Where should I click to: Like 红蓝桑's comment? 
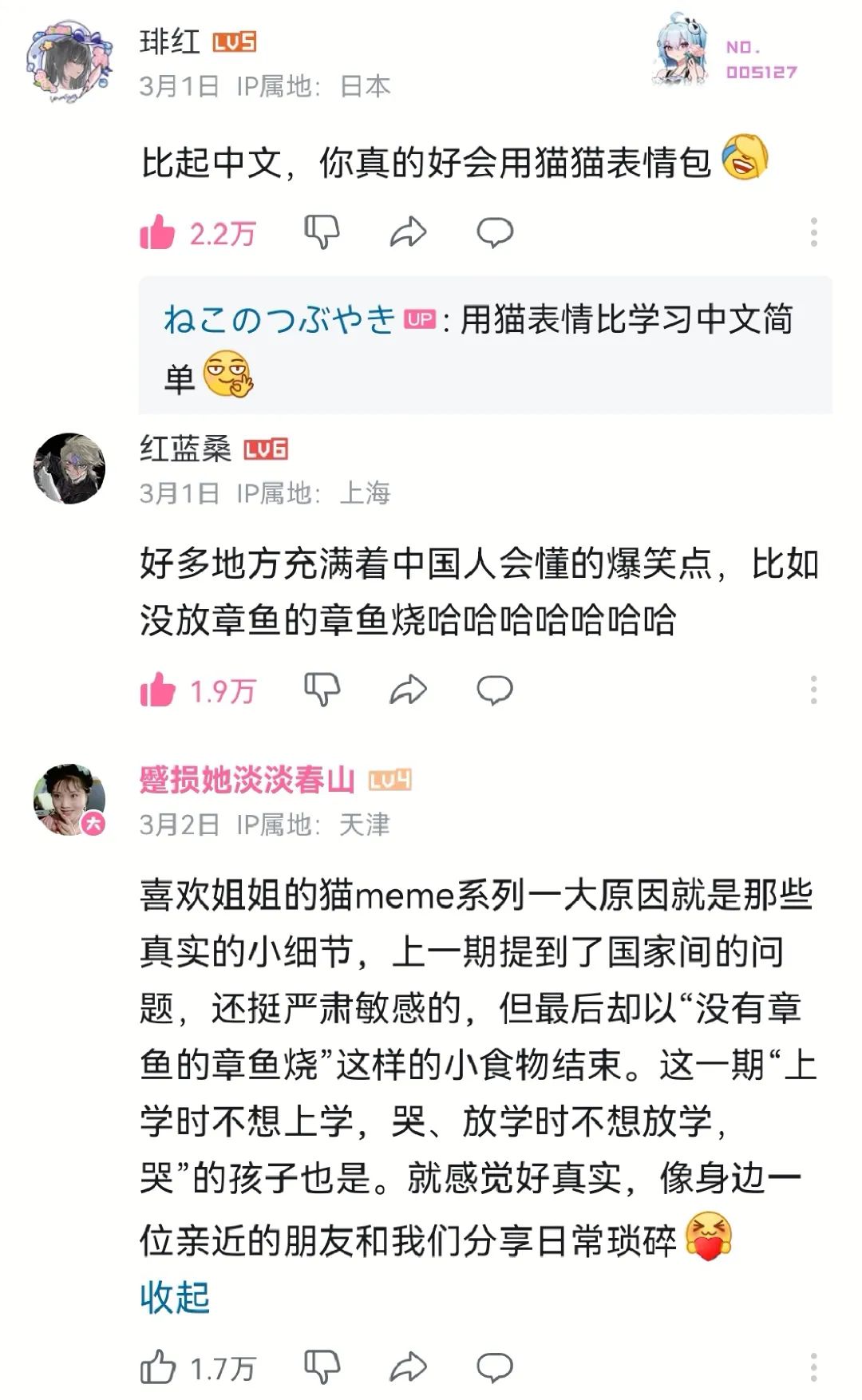(157, 690)
